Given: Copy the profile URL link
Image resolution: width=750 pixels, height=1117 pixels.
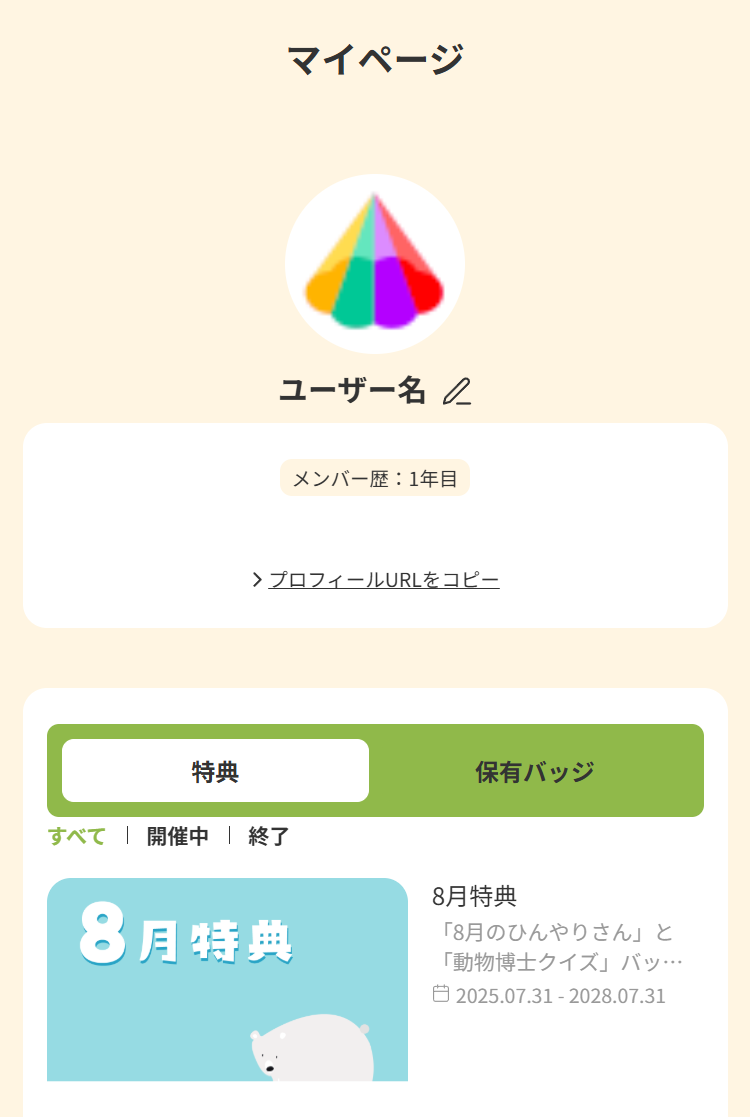Looking at the screenshot, I should (x=383, y=580).
